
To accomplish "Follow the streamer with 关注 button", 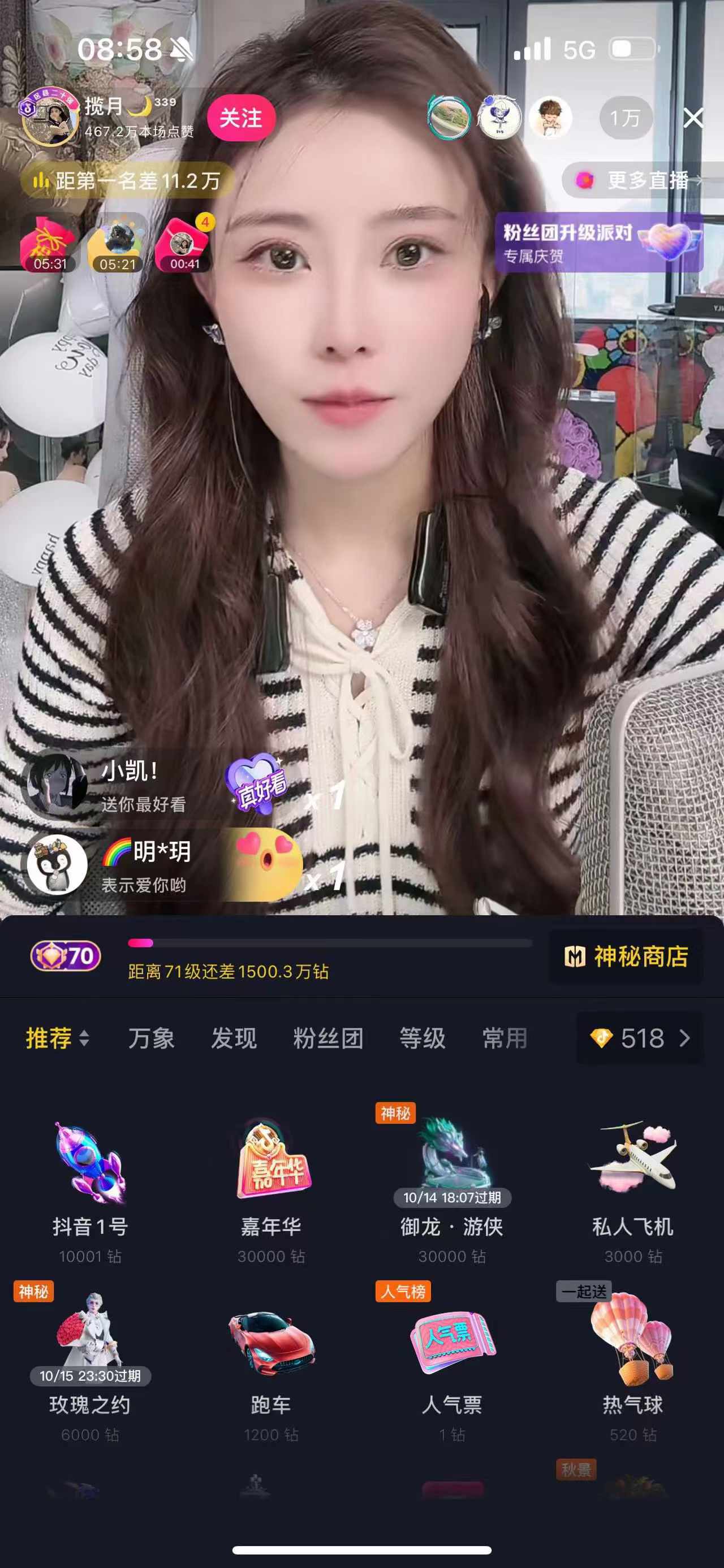I will 241,118.
